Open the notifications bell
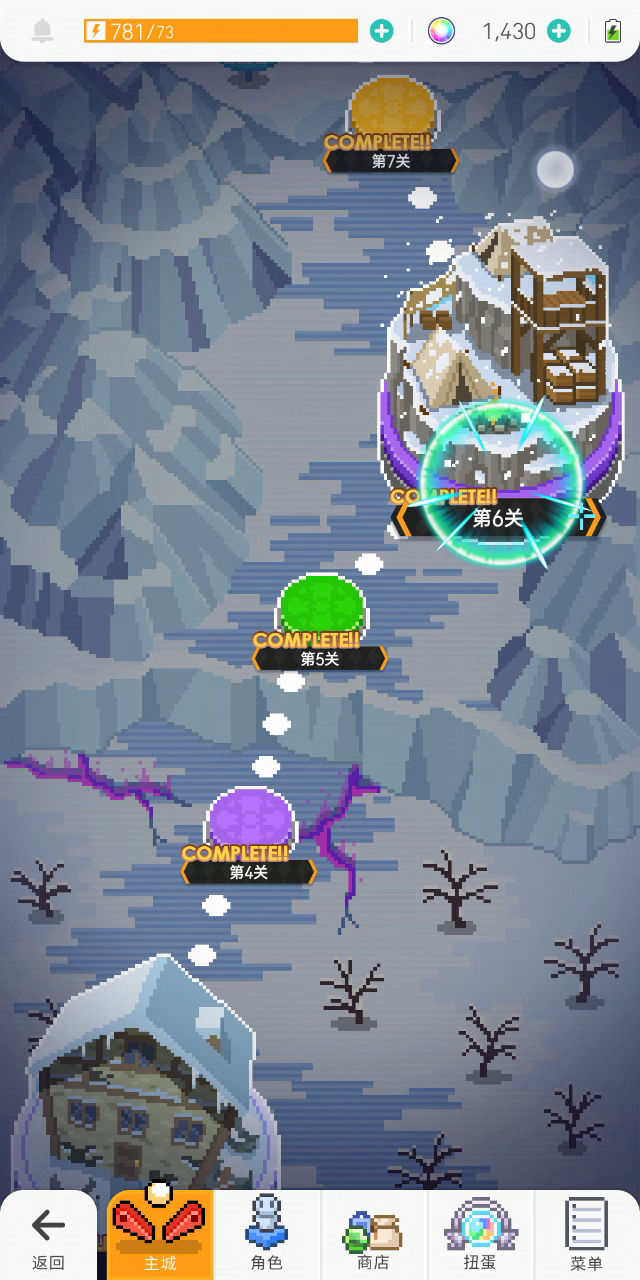The height and width of the screenshot is (1280, 640). point(42,31)
